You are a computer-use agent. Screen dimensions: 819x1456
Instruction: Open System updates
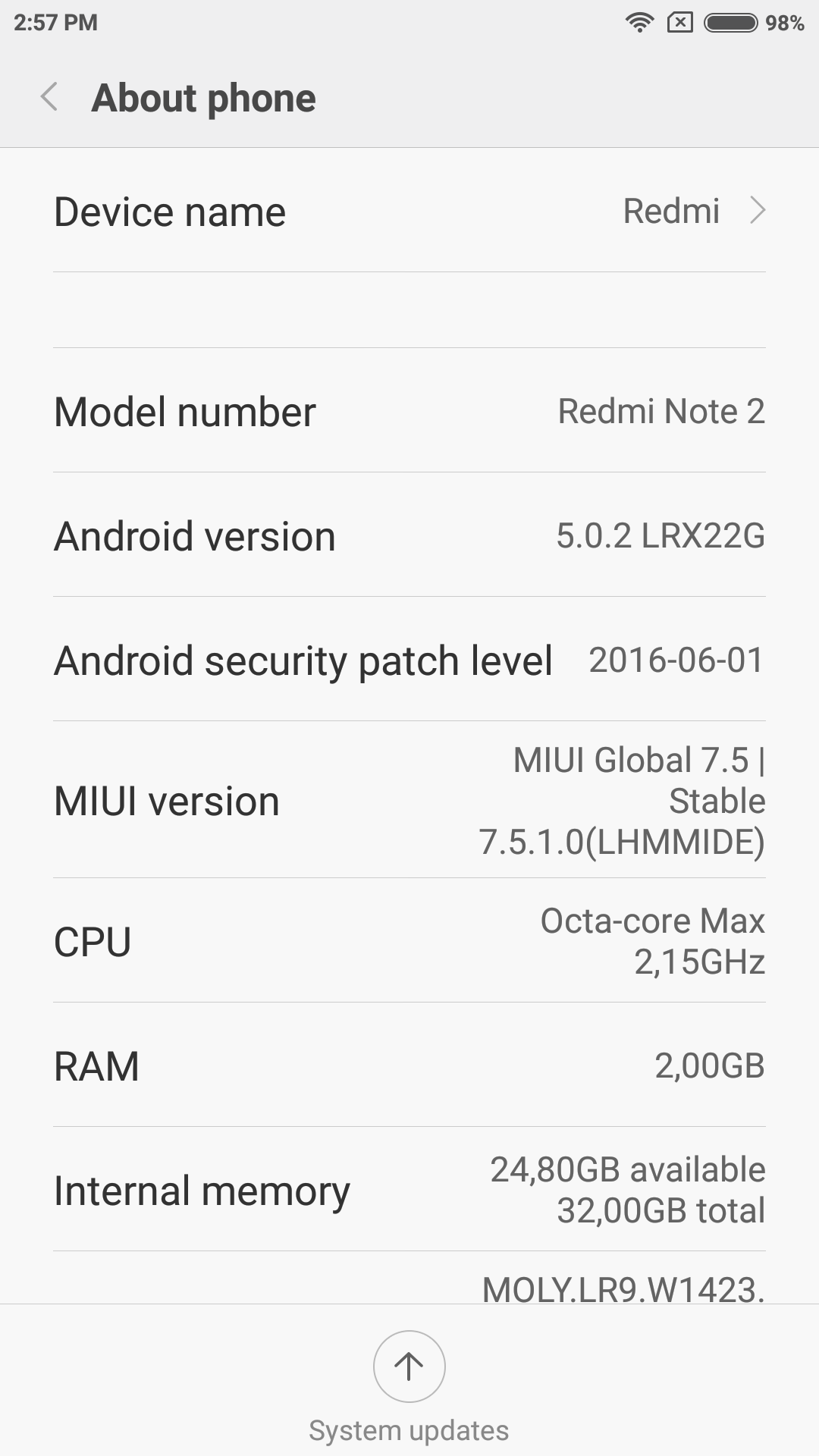pos(409,1386)
